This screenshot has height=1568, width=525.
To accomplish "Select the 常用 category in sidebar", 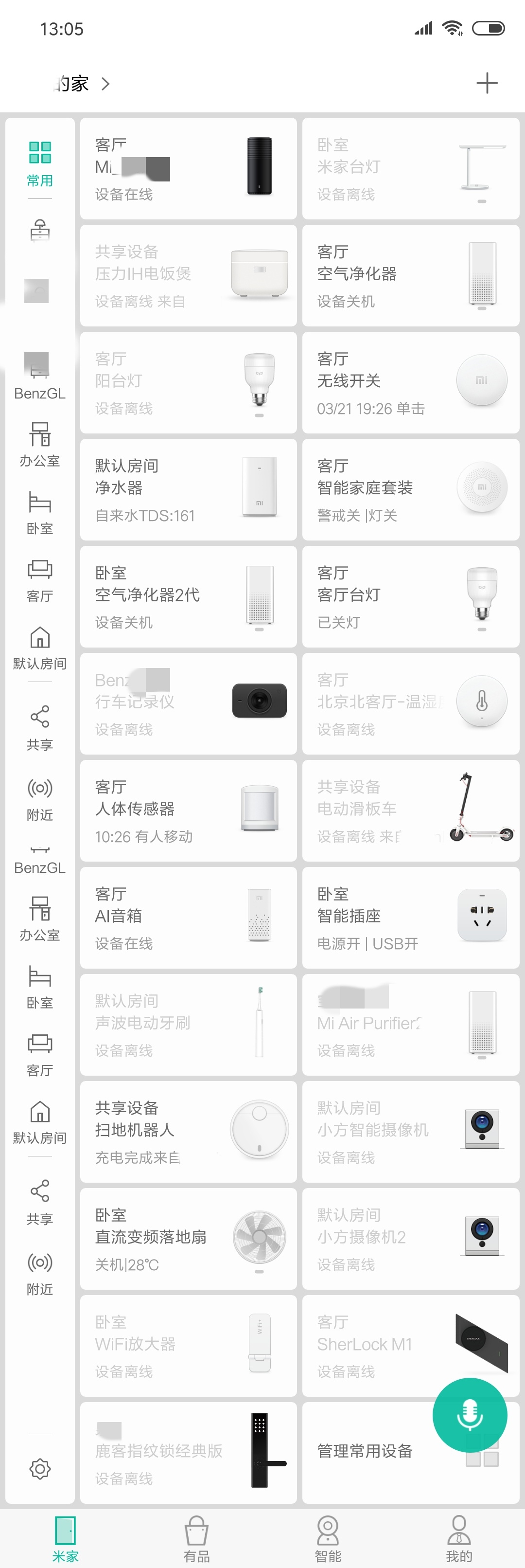I will pos(40,163).
